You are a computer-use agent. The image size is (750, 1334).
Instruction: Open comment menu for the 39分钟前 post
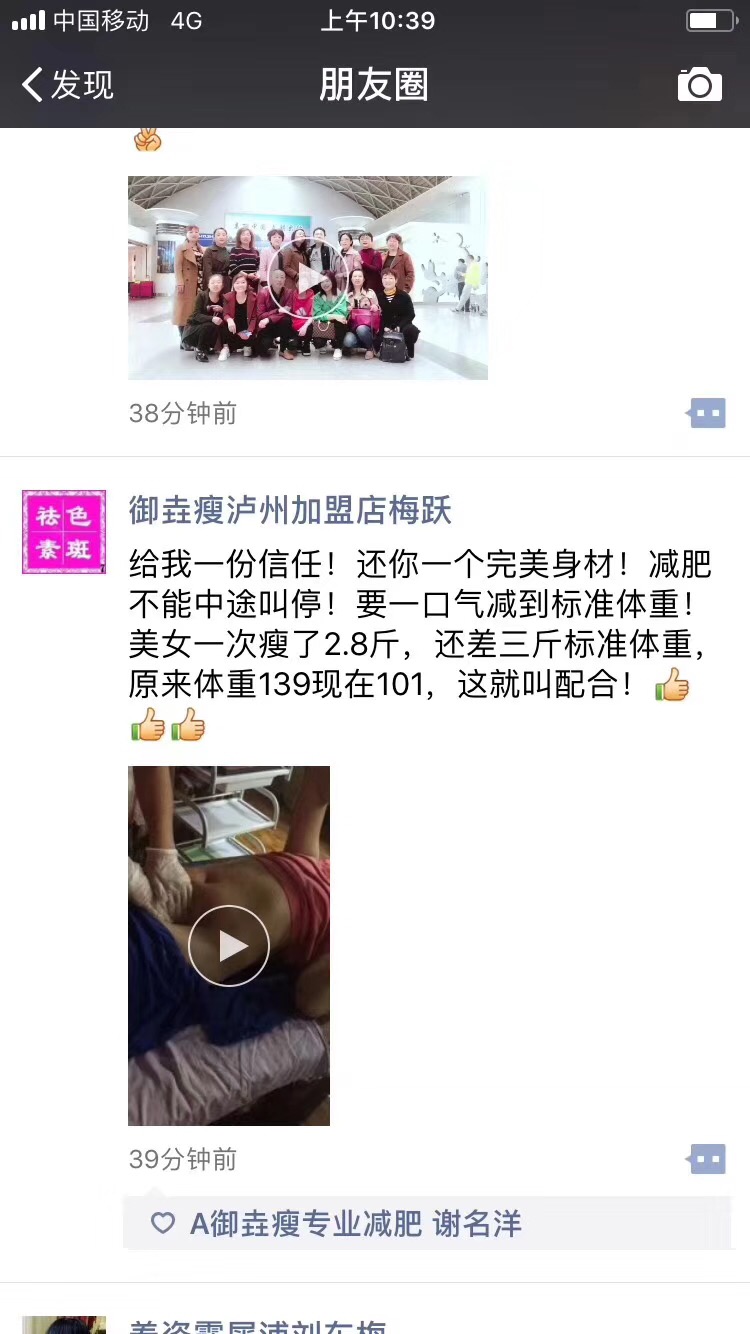[707, 1159]
